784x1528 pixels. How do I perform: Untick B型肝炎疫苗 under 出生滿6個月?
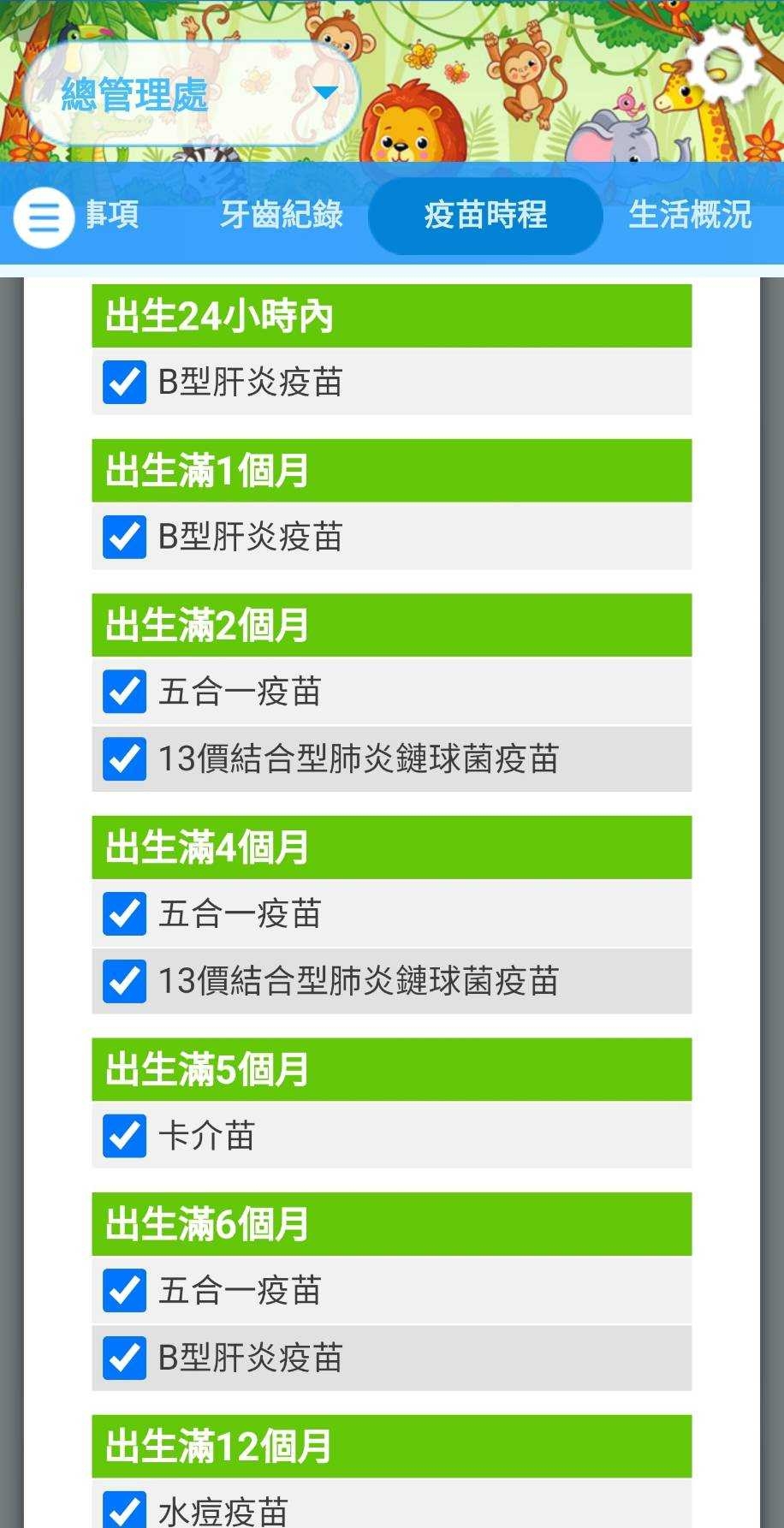(x=124, y=1358)
